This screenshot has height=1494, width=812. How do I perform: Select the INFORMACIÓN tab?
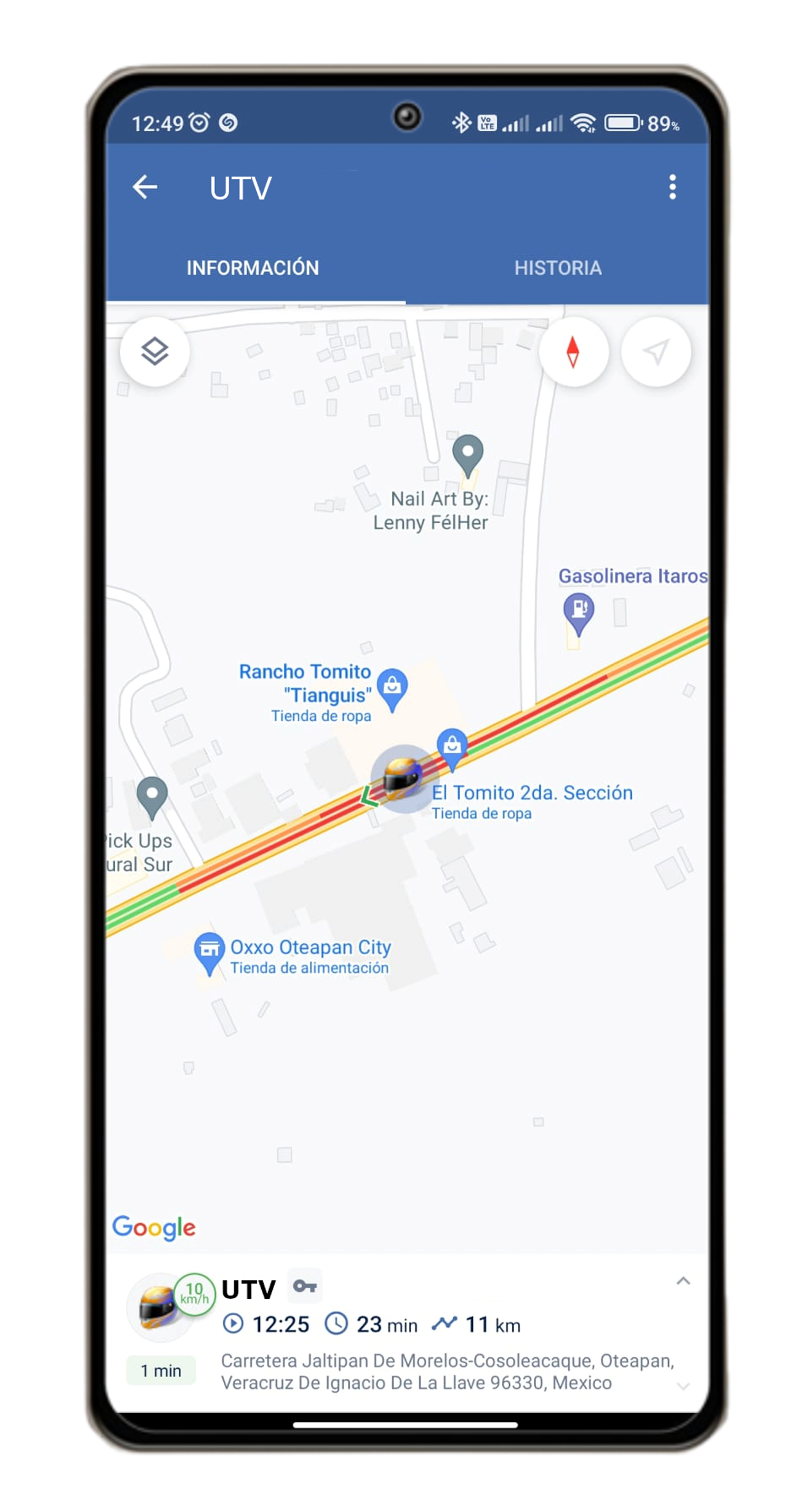(x=253, y=268)
